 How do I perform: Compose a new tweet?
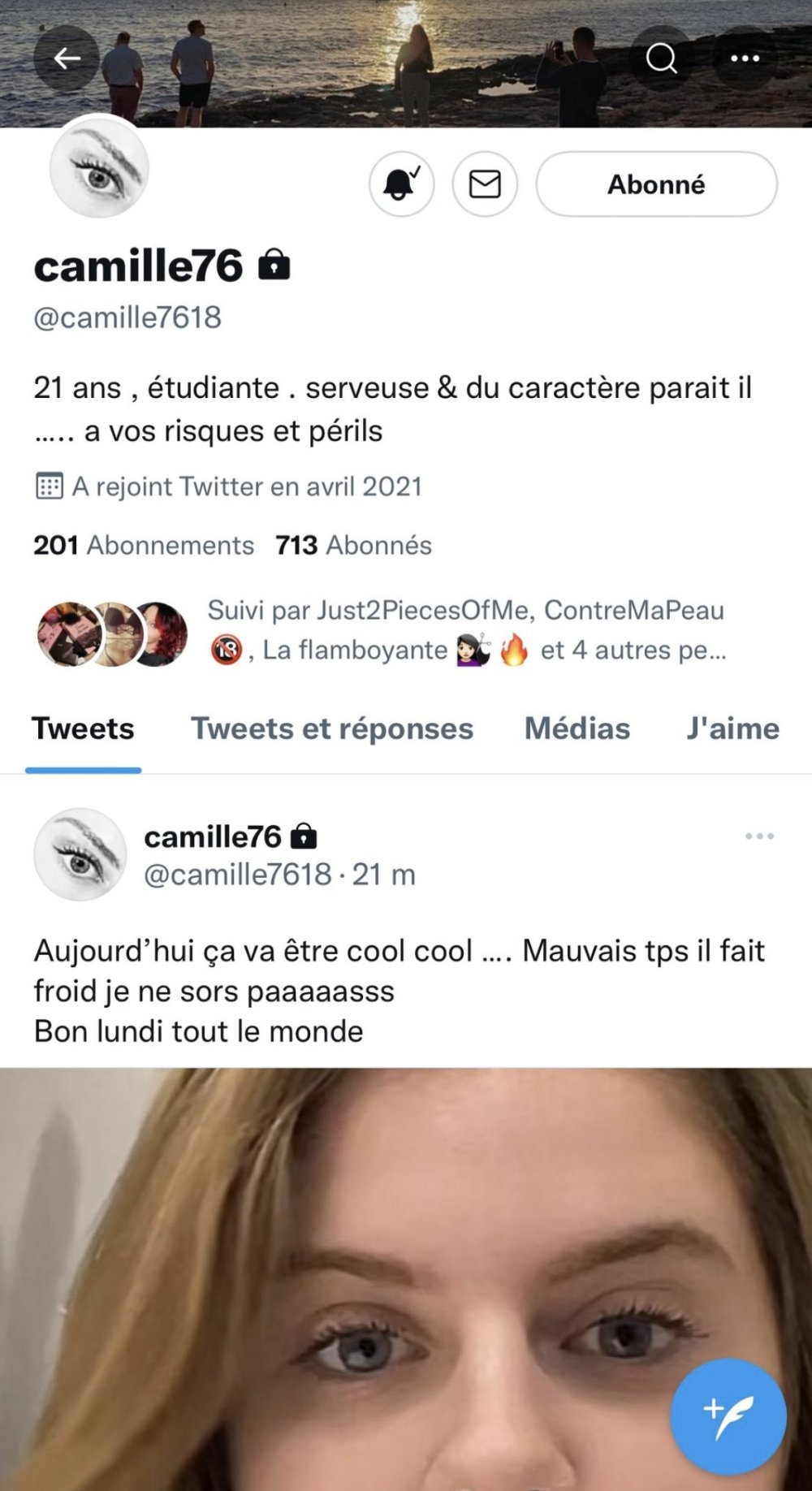pyautogui.click(x=728, y=1416)
